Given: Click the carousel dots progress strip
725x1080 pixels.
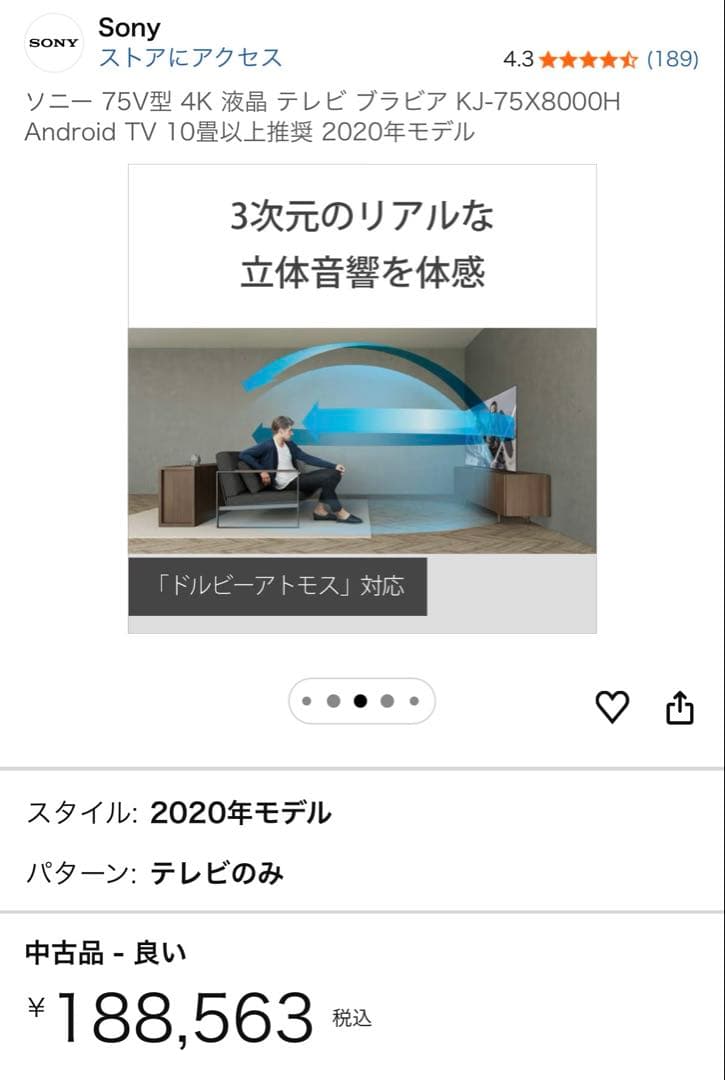Looking at the screenshot, I should 362,702.
